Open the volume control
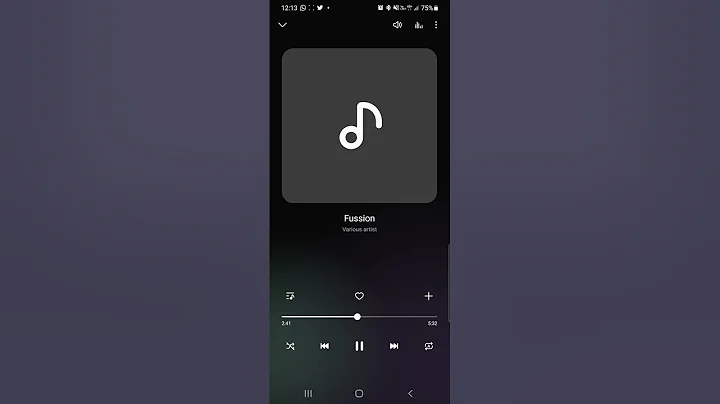Viewport: 720px width, 404px height. (397, 25)
